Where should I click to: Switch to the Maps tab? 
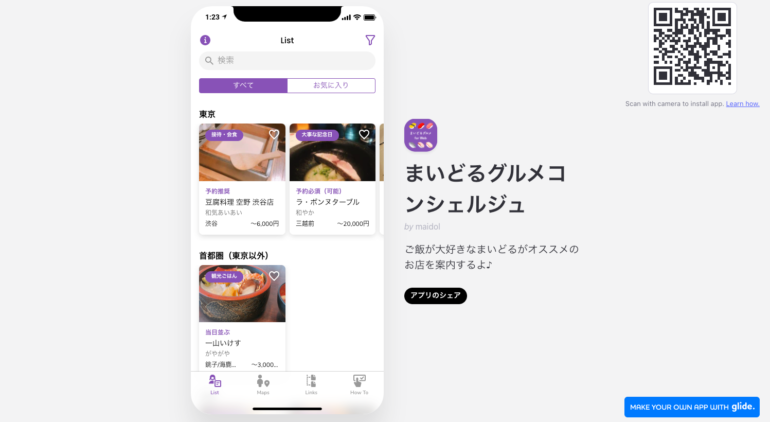(x=263, y=385)
